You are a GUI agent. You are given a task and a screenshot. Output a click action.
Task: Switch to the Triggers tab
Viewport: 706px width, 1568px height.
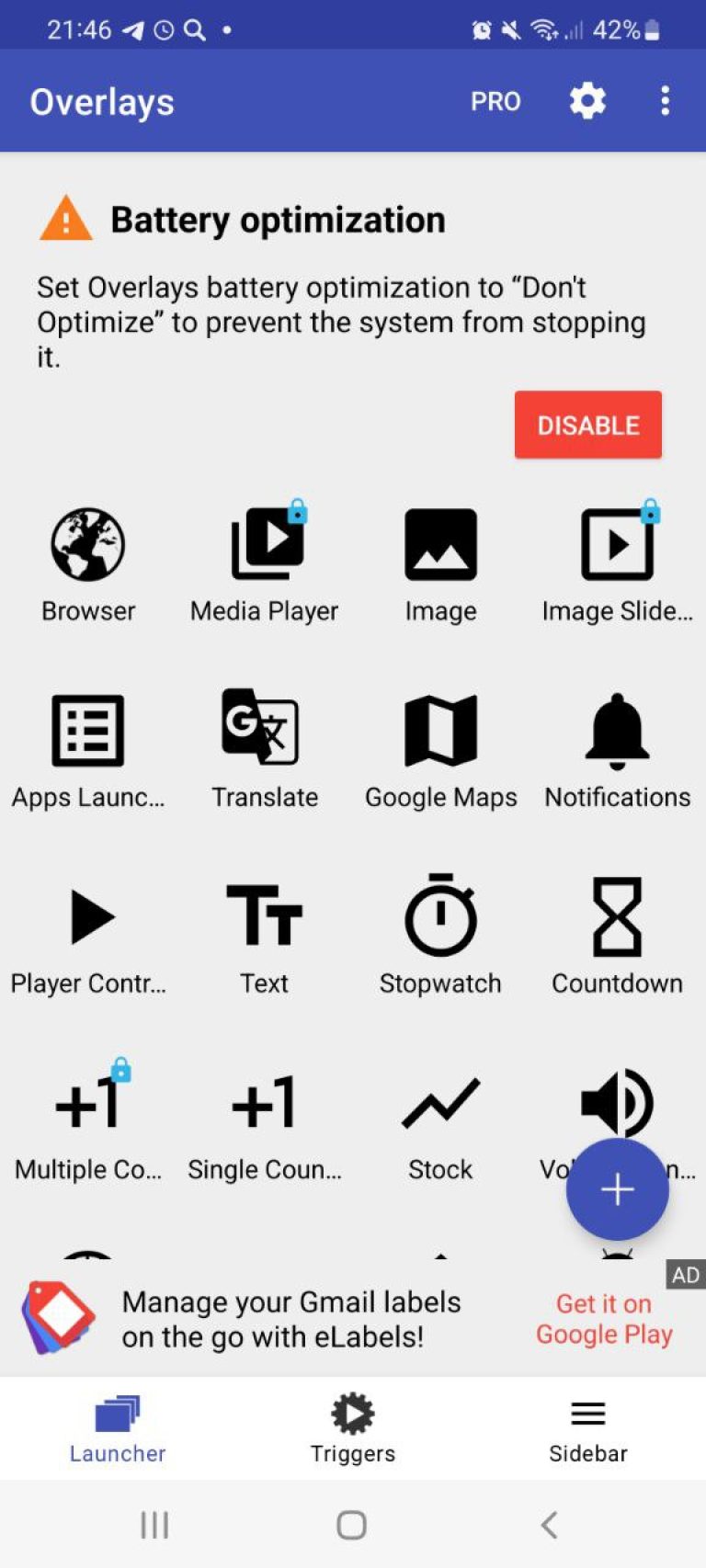pyautogui.click(x=353, y=1428)
